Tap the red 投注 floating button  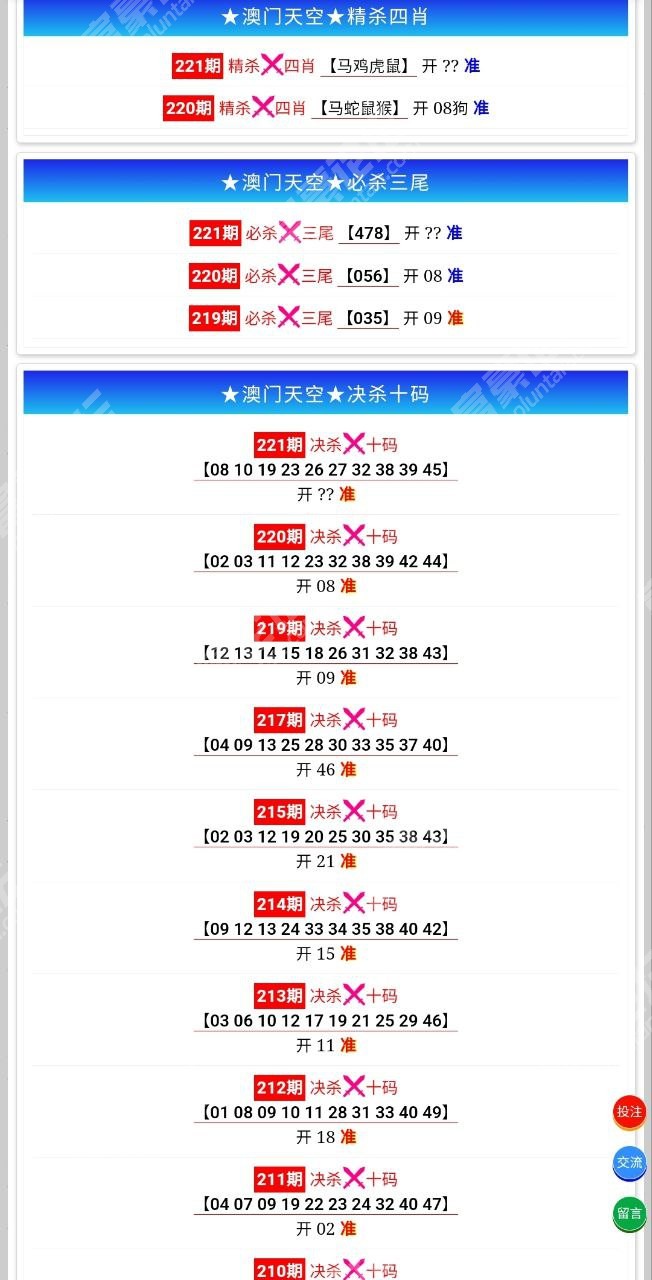coord(629,1112)
